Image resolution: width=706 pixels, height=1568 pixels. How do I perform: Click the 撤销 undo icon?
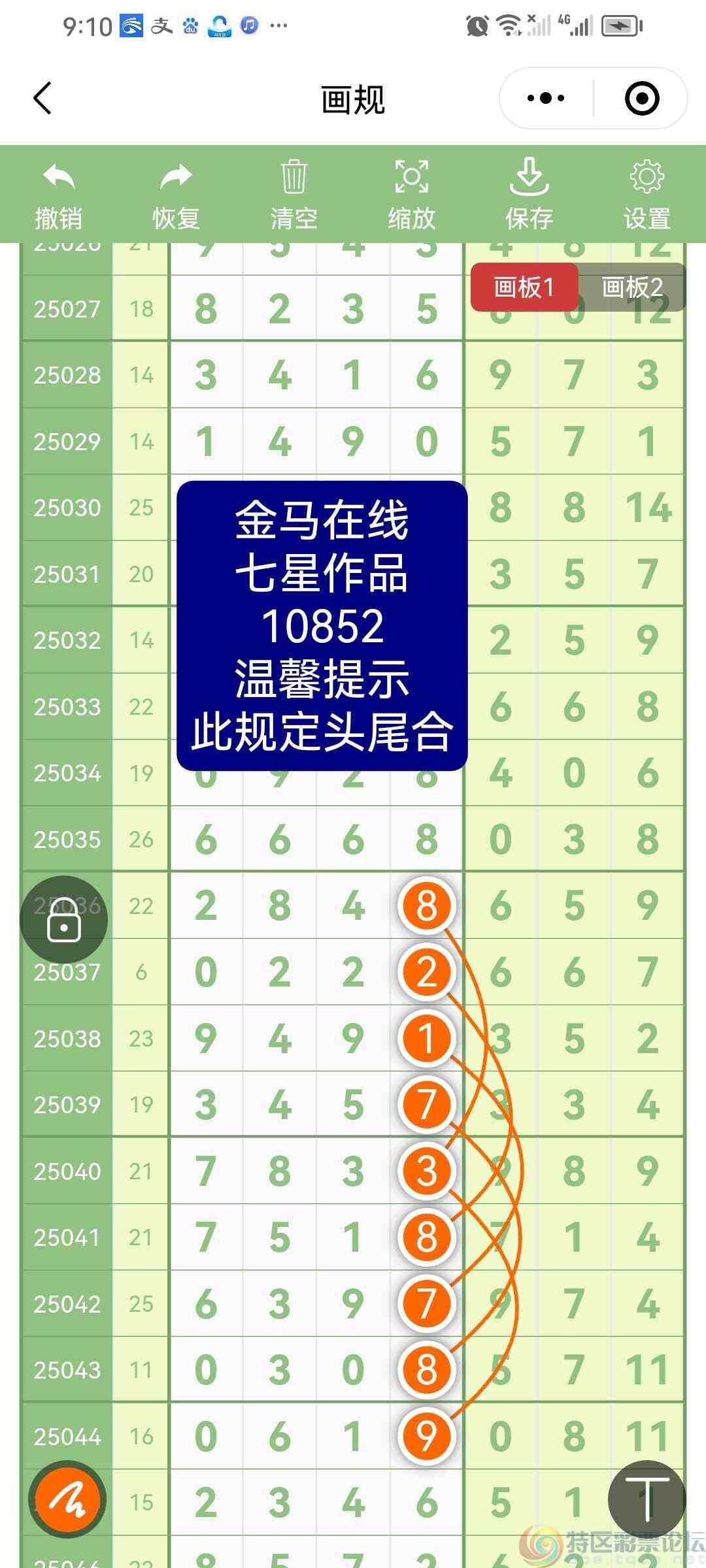tap(58, 189)
